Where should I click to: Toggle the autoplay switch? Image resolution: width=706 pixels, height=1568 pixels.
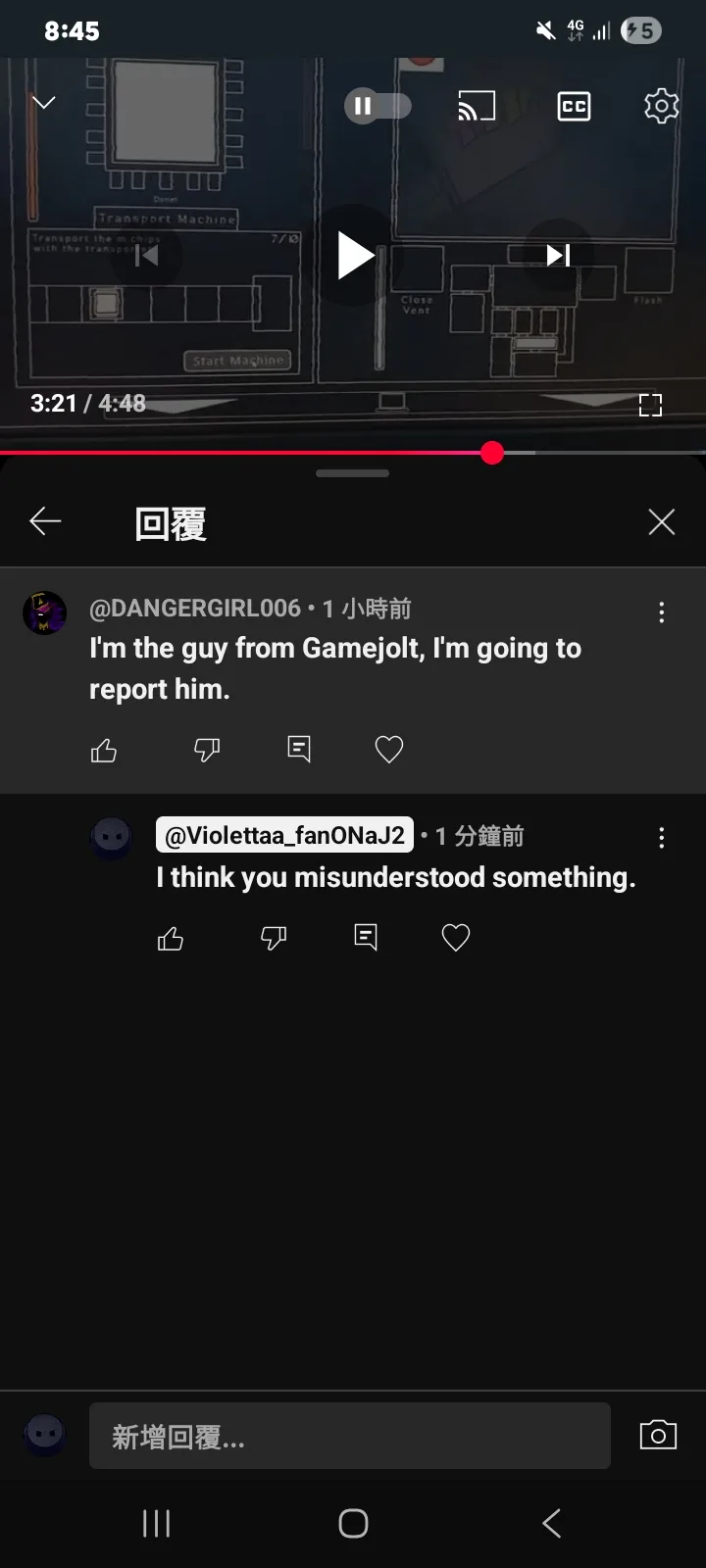(x=378, y=106)
